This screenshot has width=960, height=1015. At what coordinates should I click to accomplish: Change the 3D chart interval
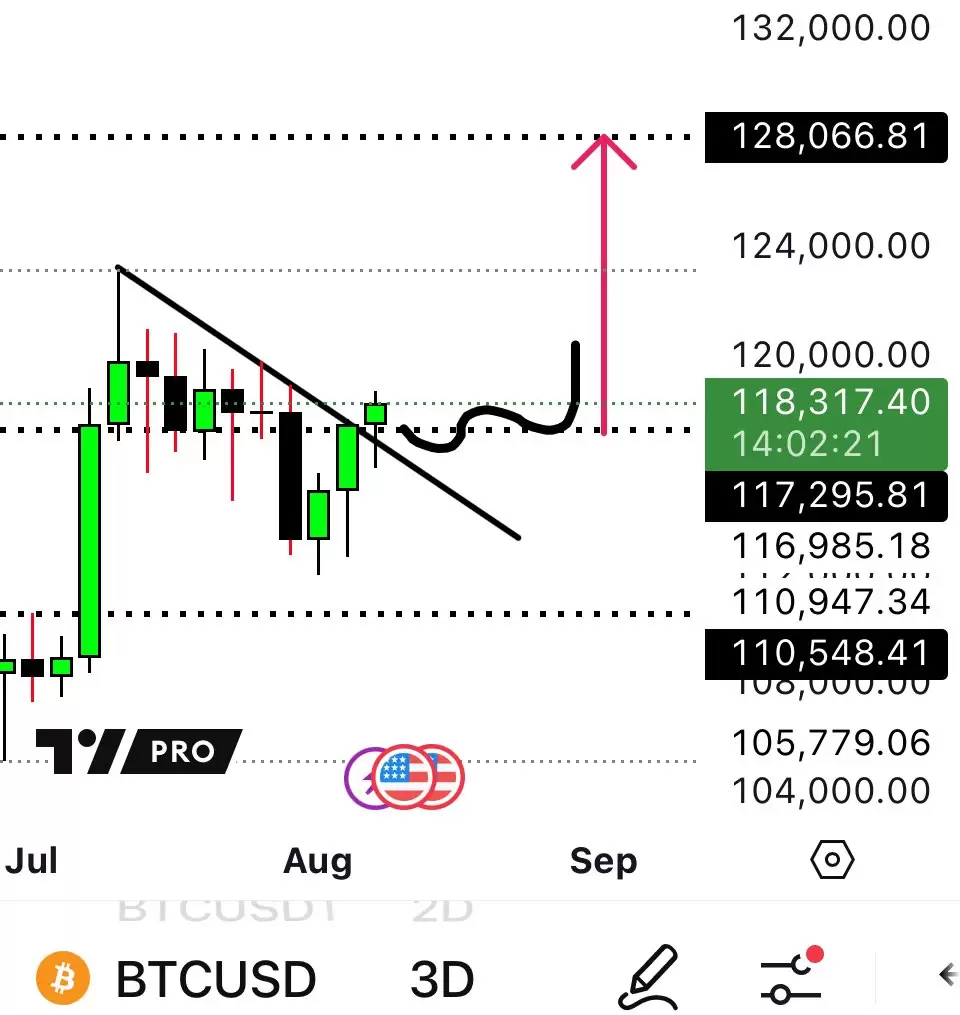(x=441, y=979)
